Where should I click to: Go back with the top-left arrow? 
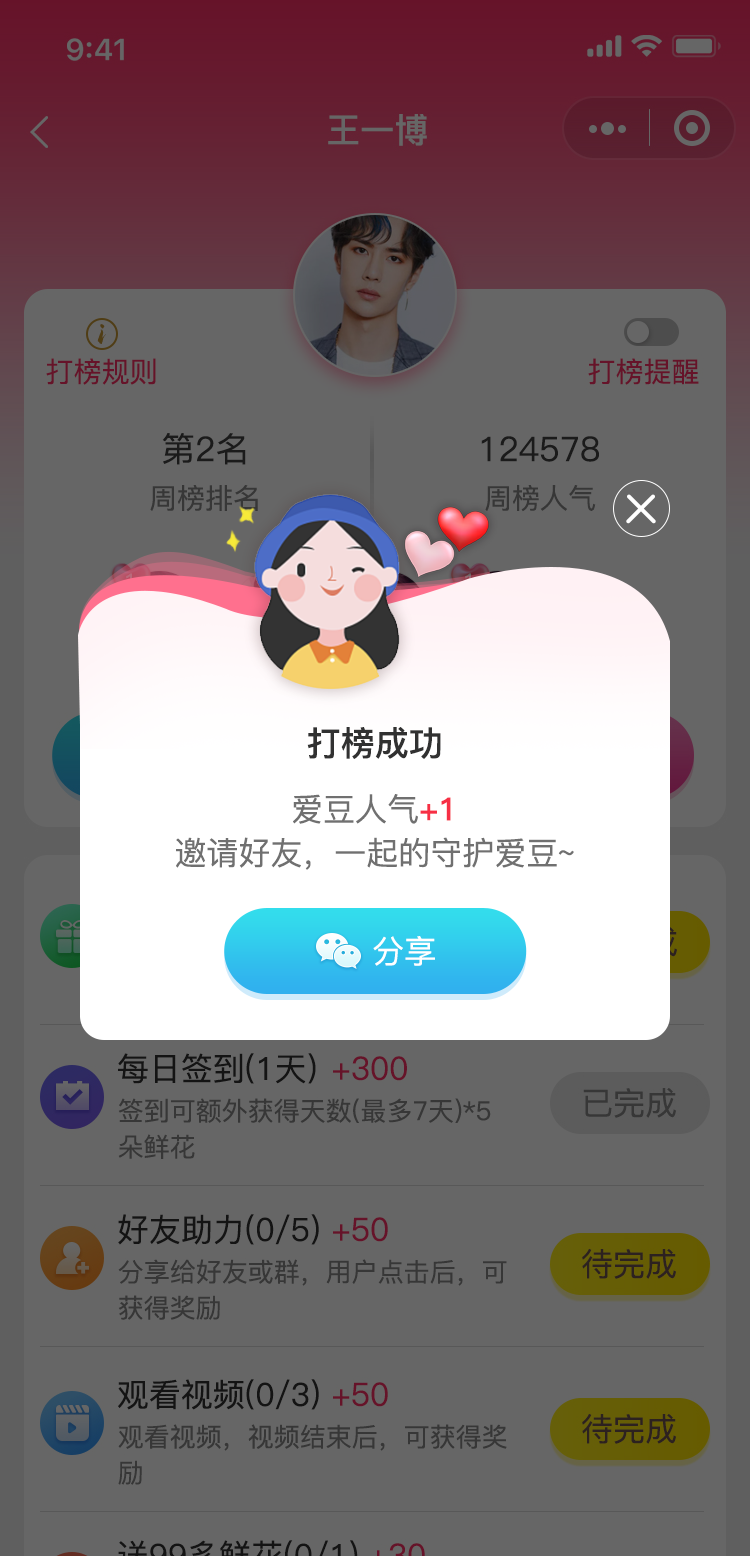pos(40,132)
